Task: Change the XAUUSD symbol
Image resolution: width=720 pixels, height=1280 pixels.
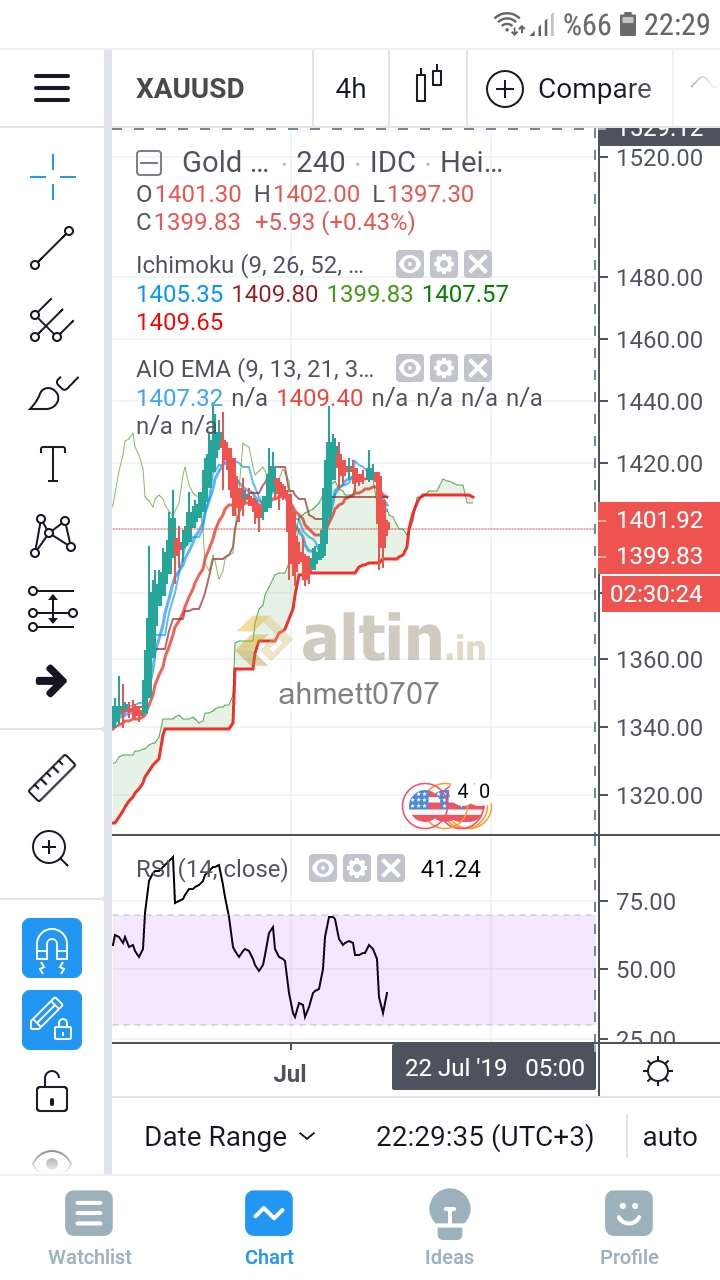Action: [190, 88]
